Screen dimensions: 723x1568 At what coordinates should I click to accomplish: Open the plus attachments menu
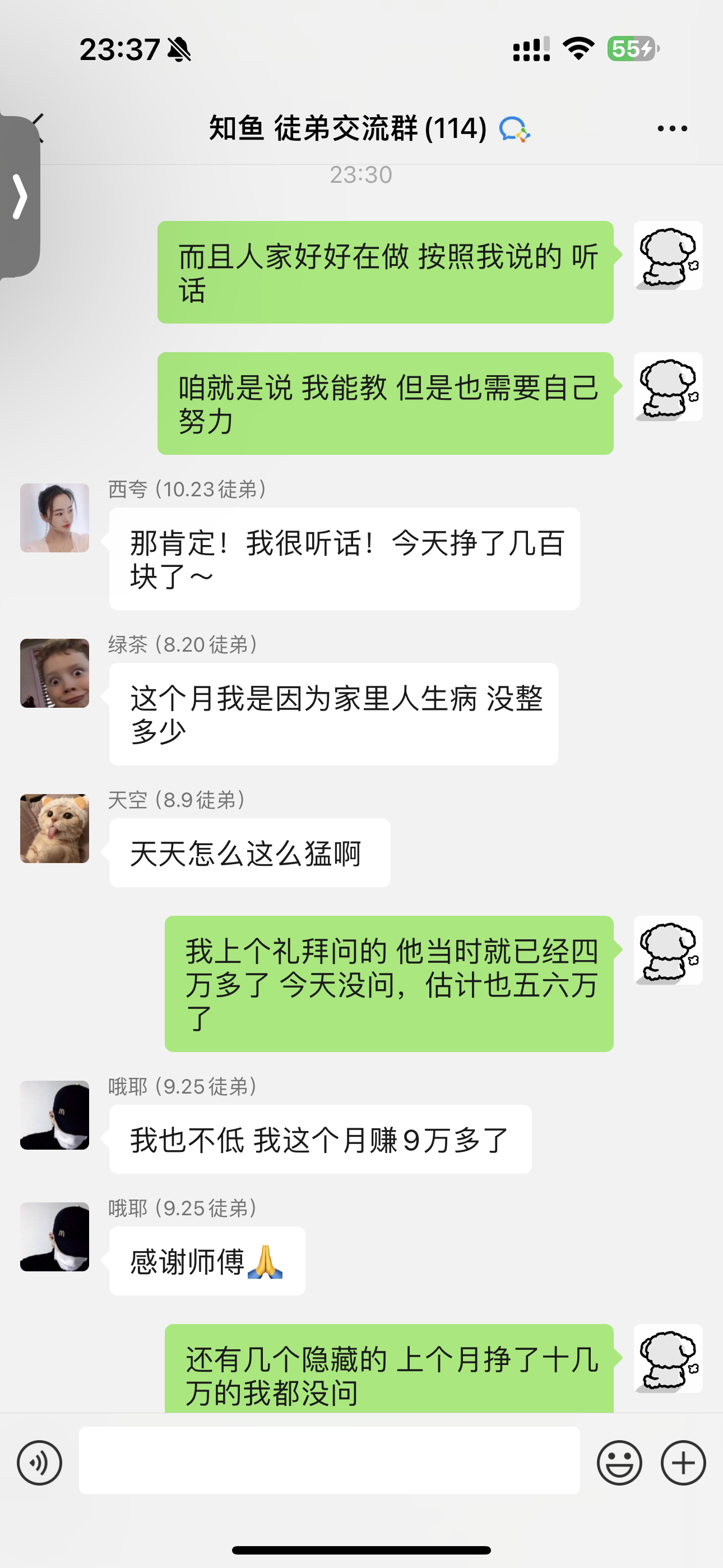[x=683, y=1463]
